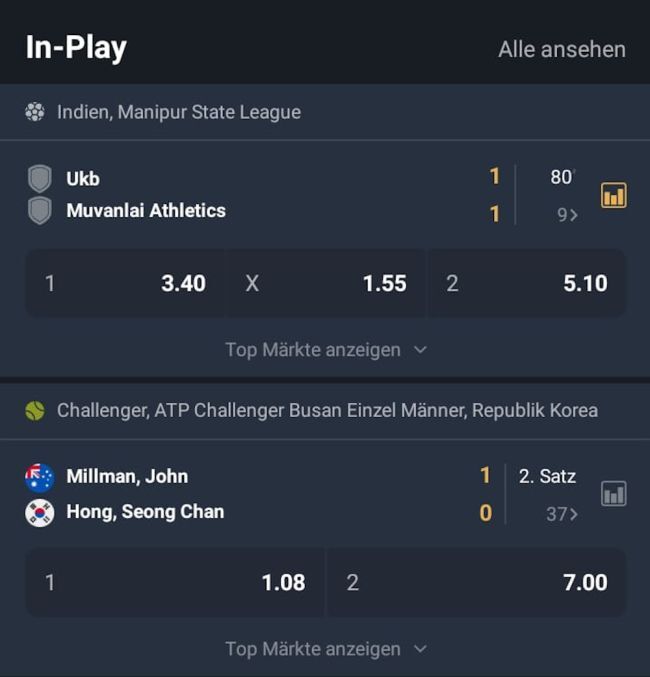Show 9 more markets for Ukb match
Screen dimensions: 650x677
point(567,214)
